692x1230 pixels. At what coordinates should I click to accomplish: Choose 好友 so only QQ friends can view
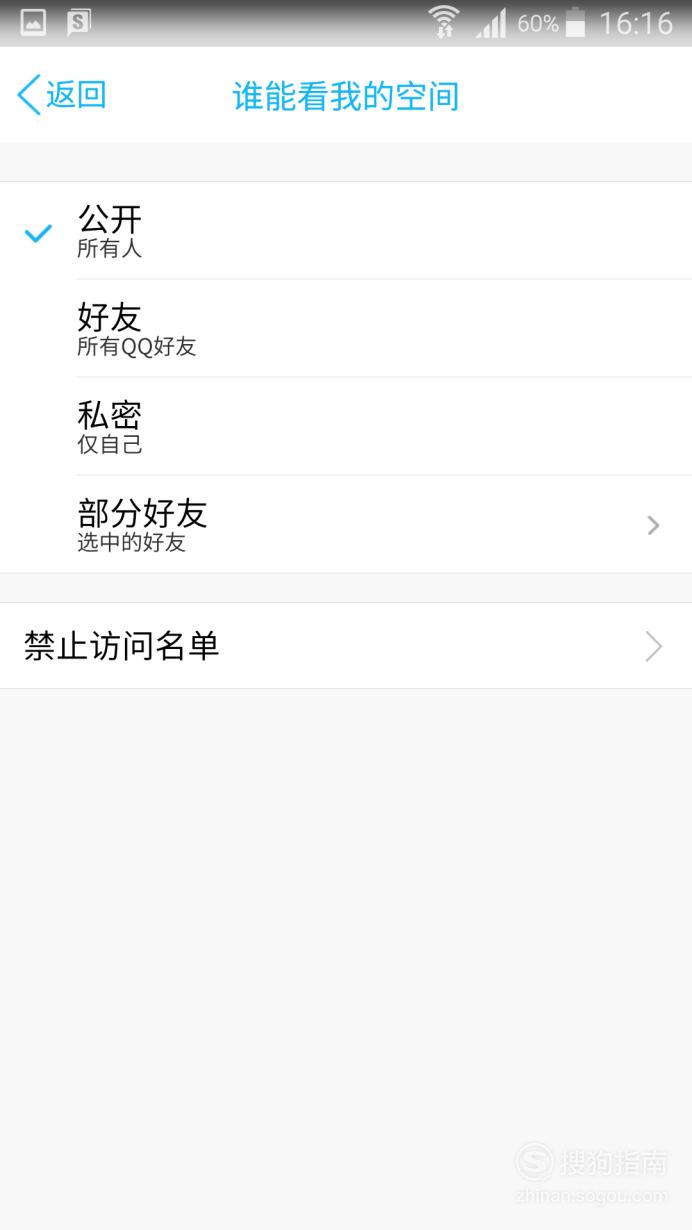tap(346, 328)
